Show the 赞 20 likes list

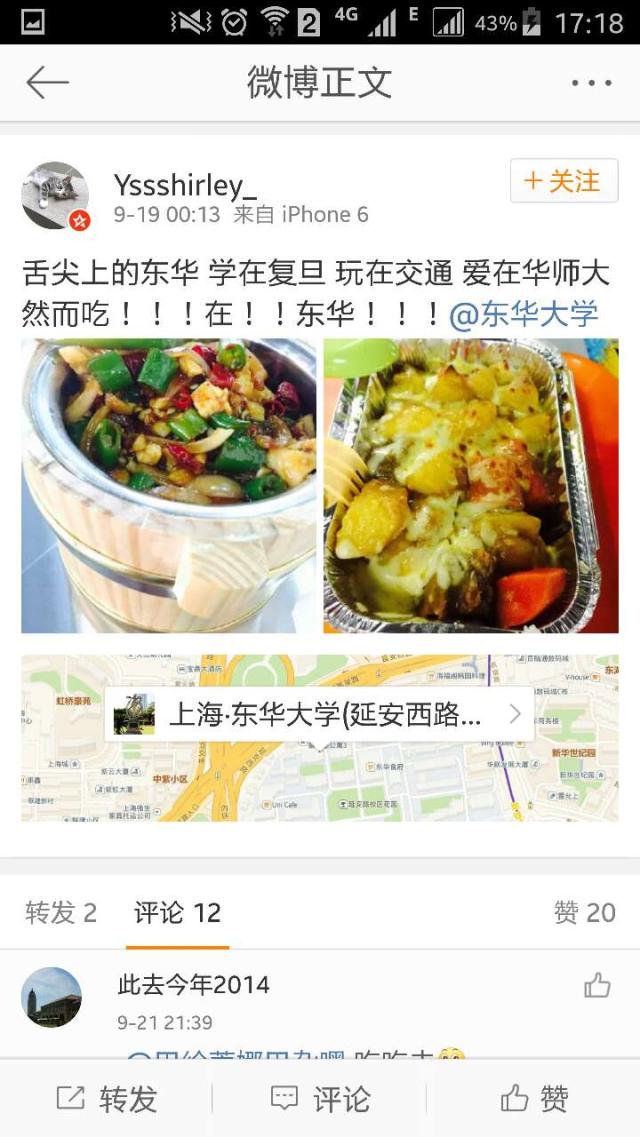(x=585, y=912)
